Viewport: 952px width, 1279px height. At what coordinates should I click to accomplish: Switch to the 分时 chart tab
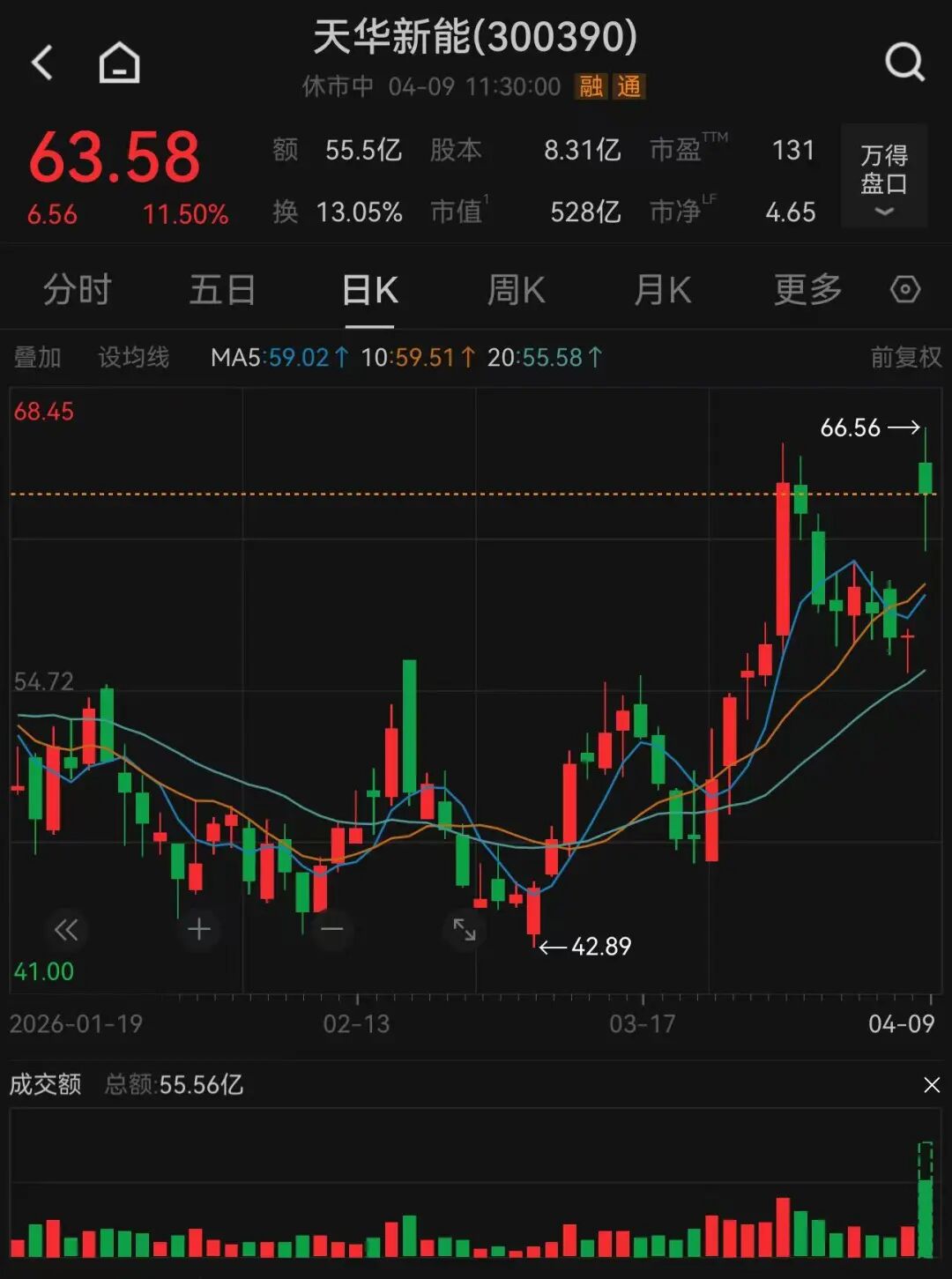[77, 290]
